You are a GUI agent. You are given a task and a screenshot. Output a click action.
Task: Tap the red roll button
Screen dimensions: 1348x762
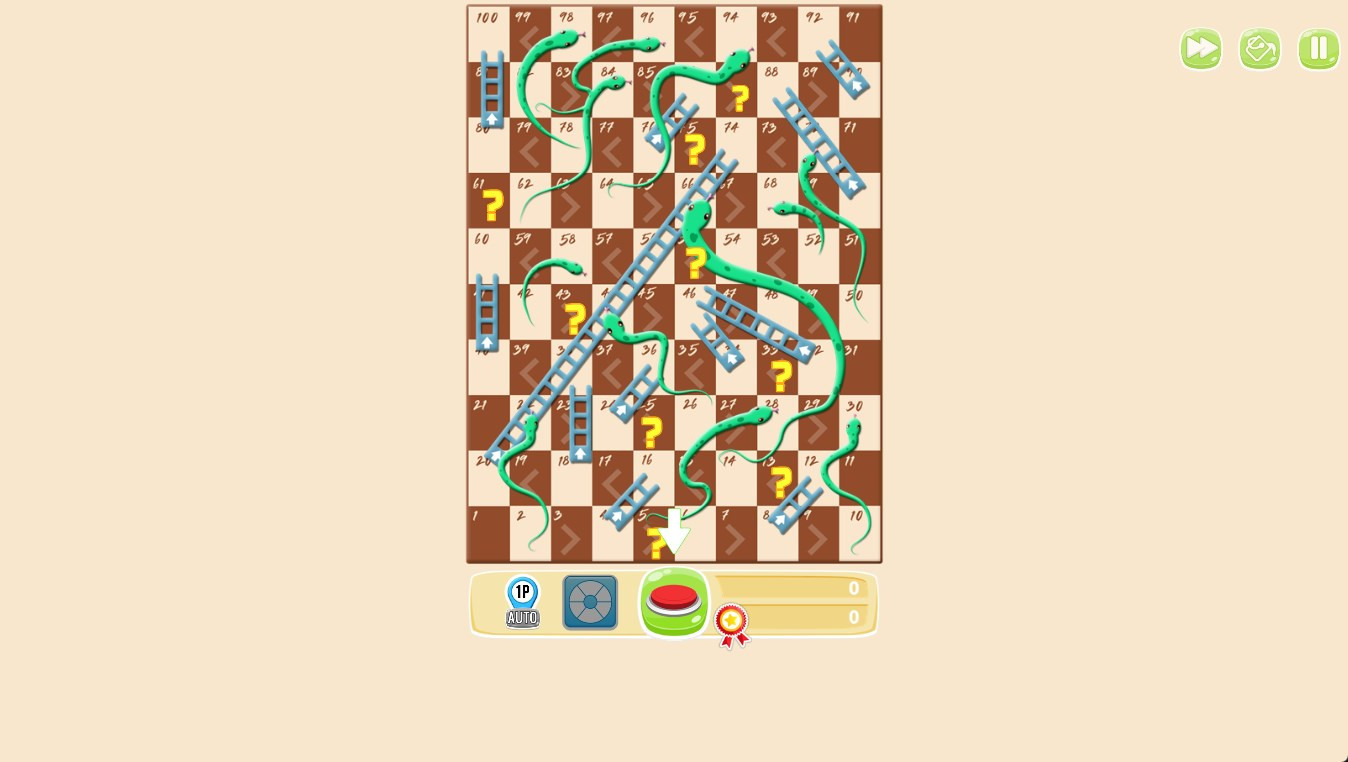pyautogui.click(x=674, y=601)
